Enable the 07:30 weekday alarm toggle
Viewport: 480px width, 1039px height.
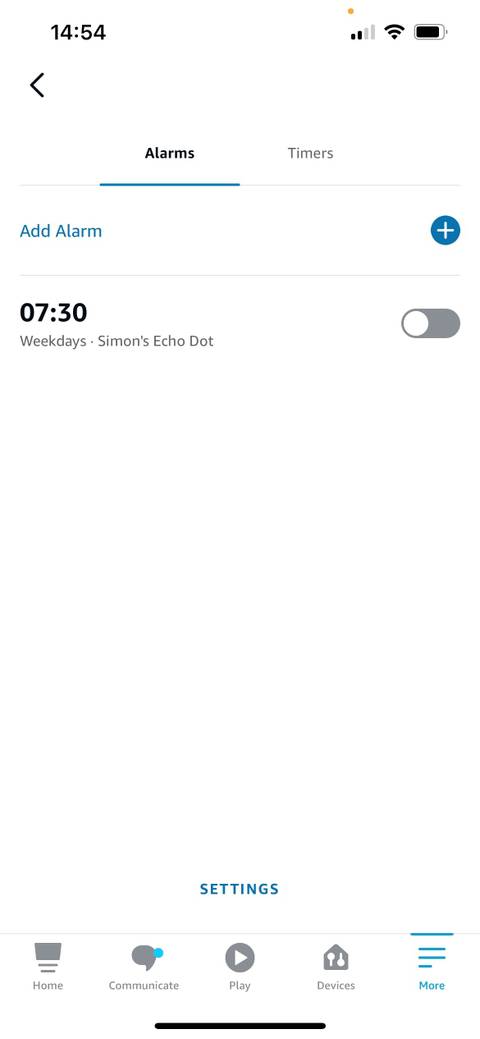(x=430, y=323)
